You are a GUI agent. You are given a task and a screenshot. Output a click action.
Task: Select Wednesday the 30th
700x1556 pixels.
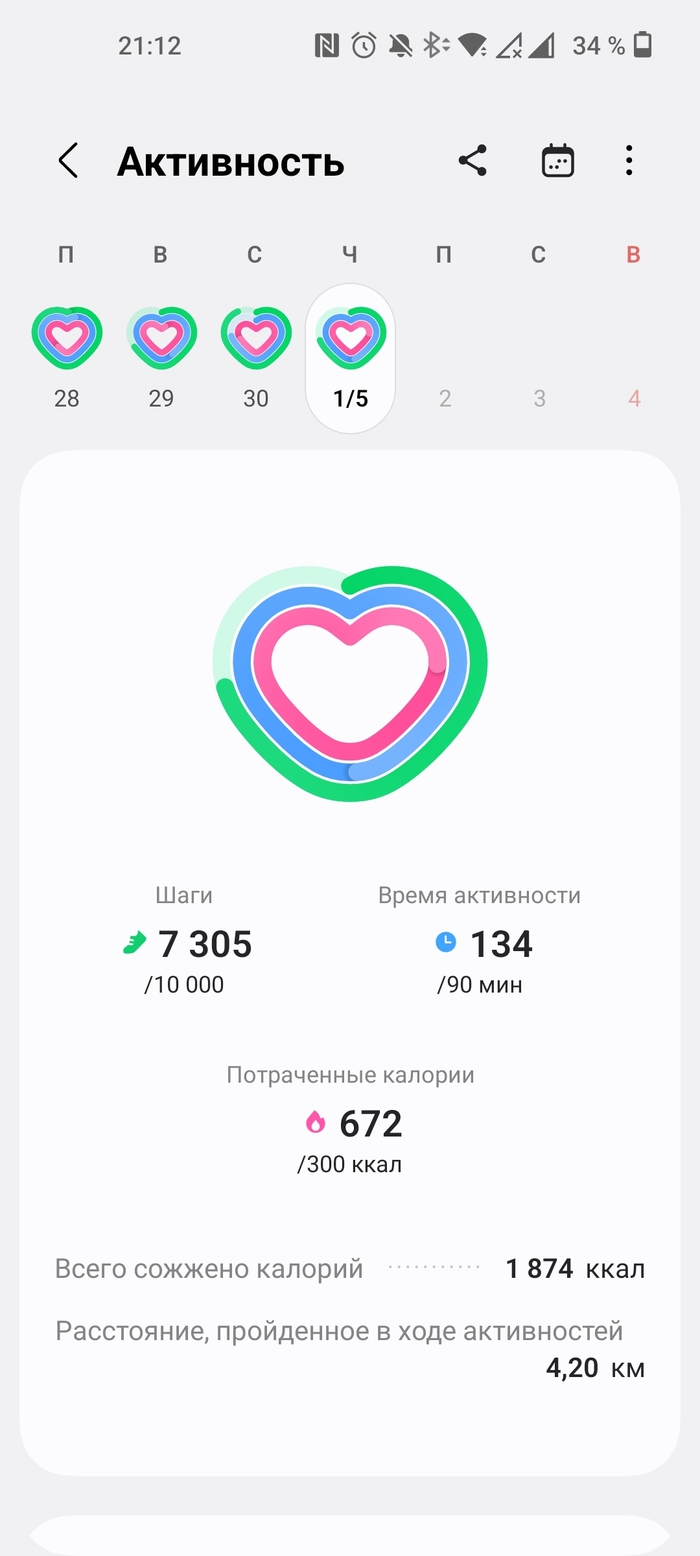256,355
